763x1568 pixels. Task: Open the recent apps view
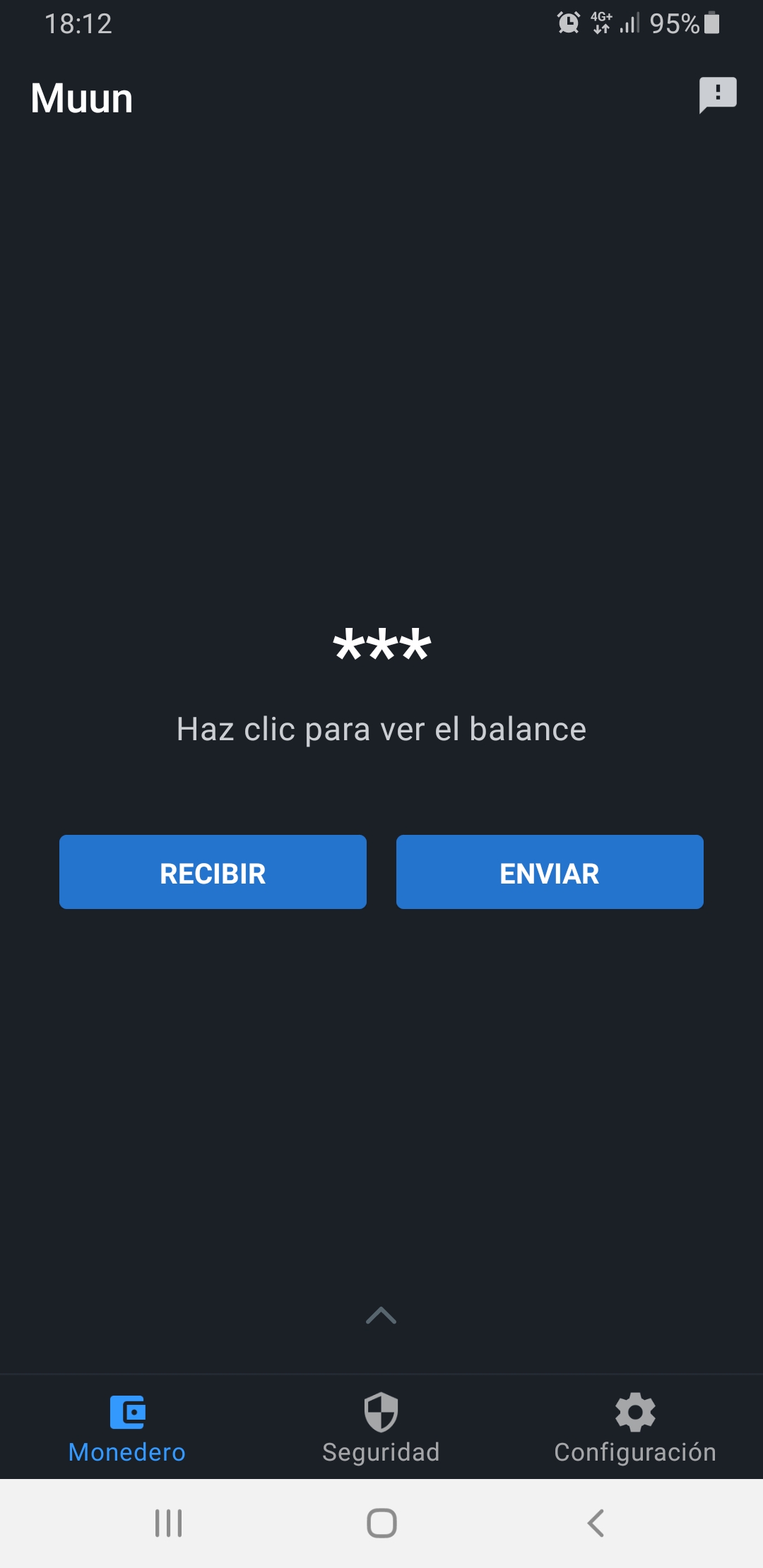pos(169,1524)
